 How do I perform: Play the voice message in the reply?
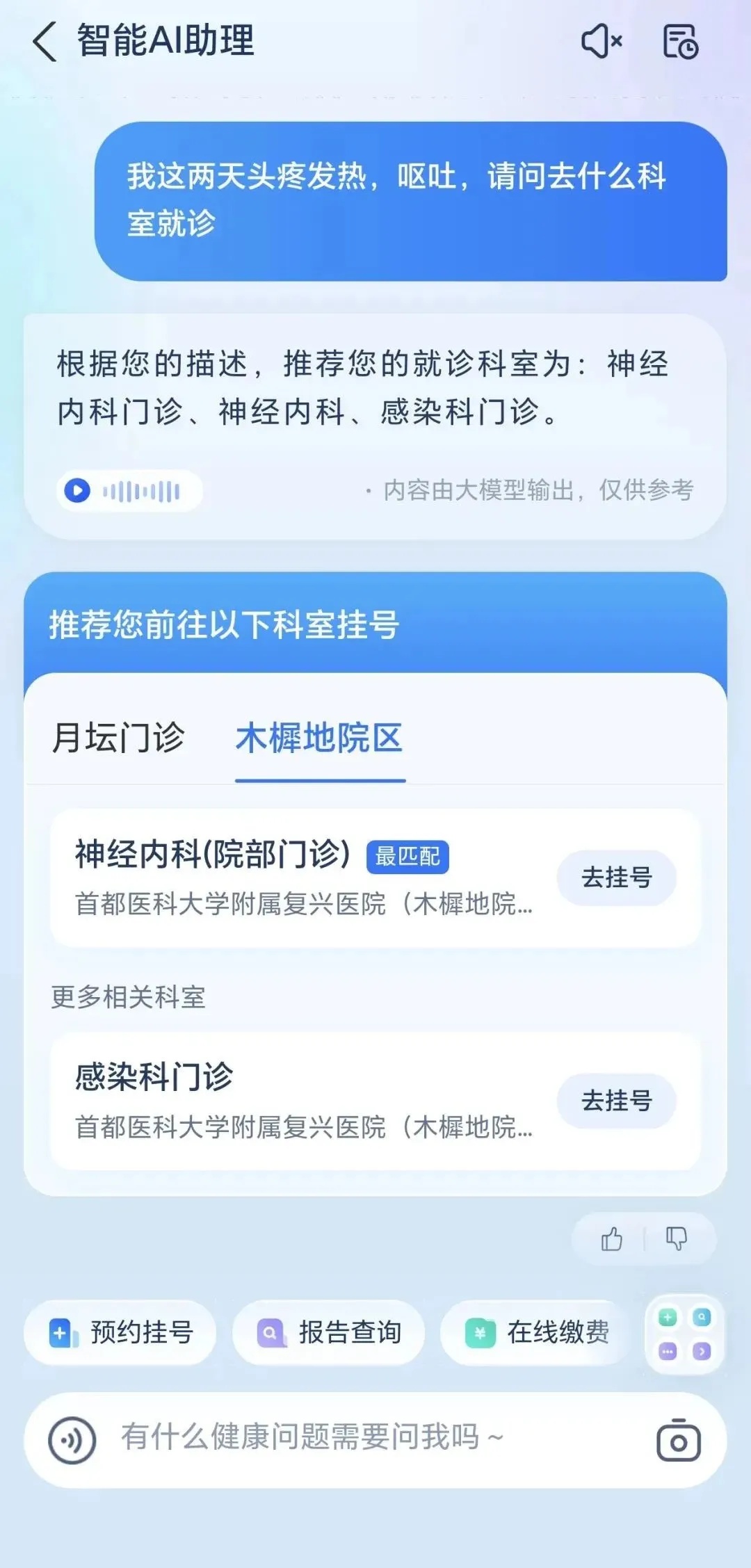[x=78, y=490]
